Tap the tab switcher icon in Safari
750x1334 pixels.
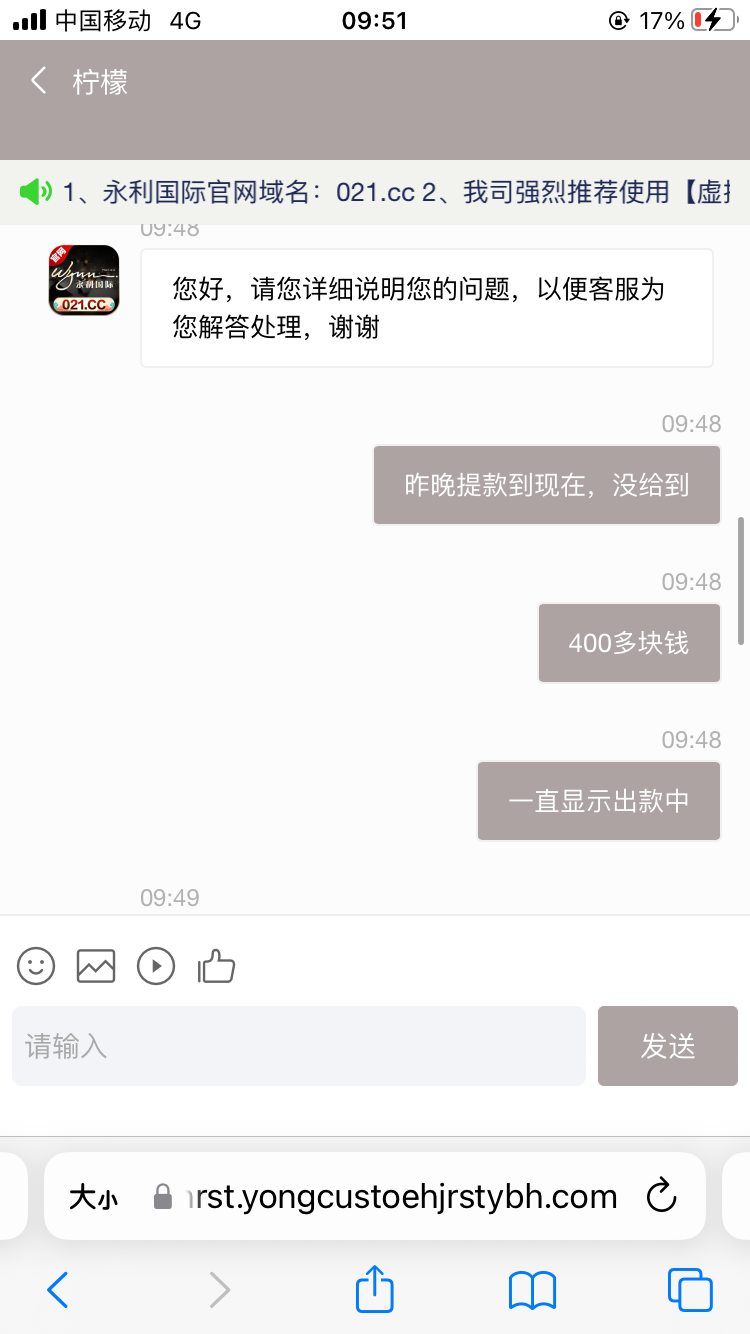pyautogui.click(x=689, y=1290)
